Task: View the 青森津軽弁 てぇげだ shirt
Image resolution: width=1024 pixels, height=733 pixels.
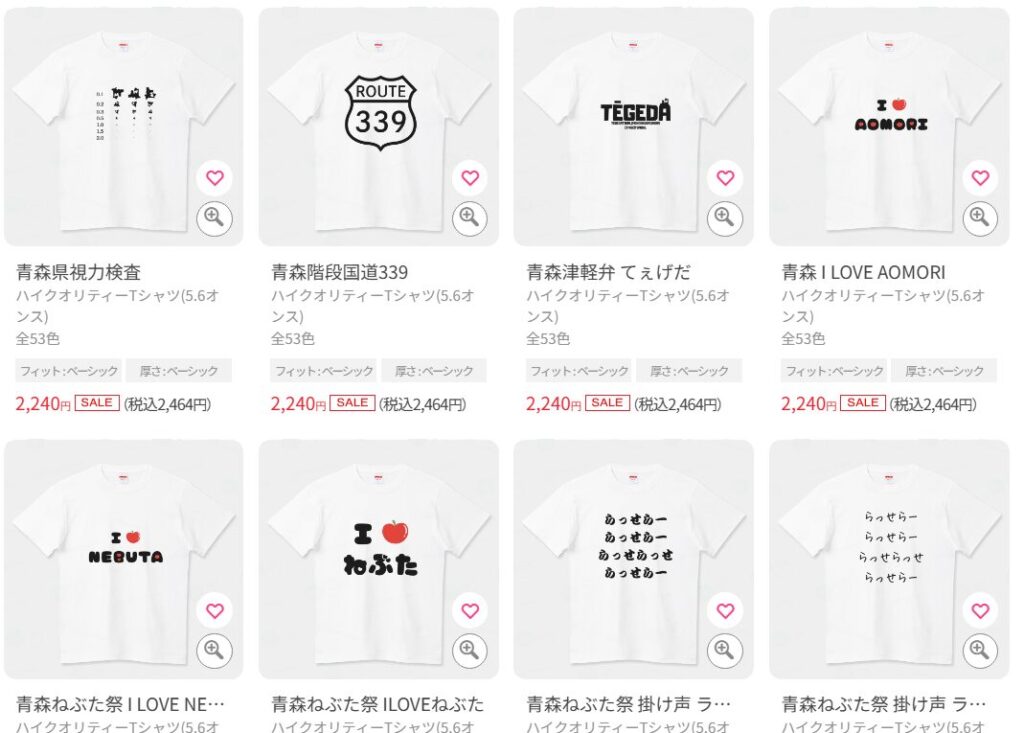Action: tap(609, 272)
